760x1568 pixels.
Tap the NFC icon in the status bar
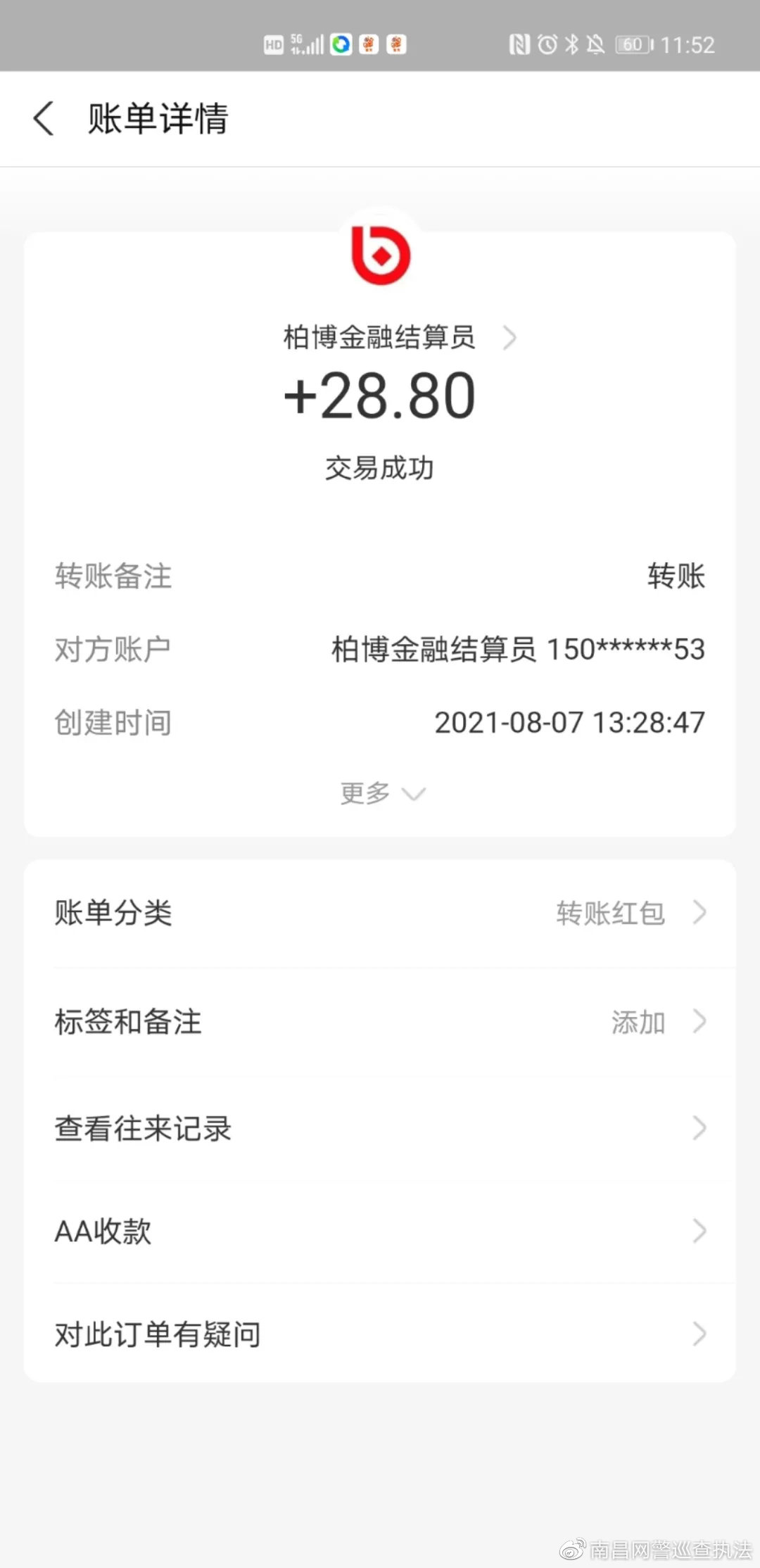519,44
